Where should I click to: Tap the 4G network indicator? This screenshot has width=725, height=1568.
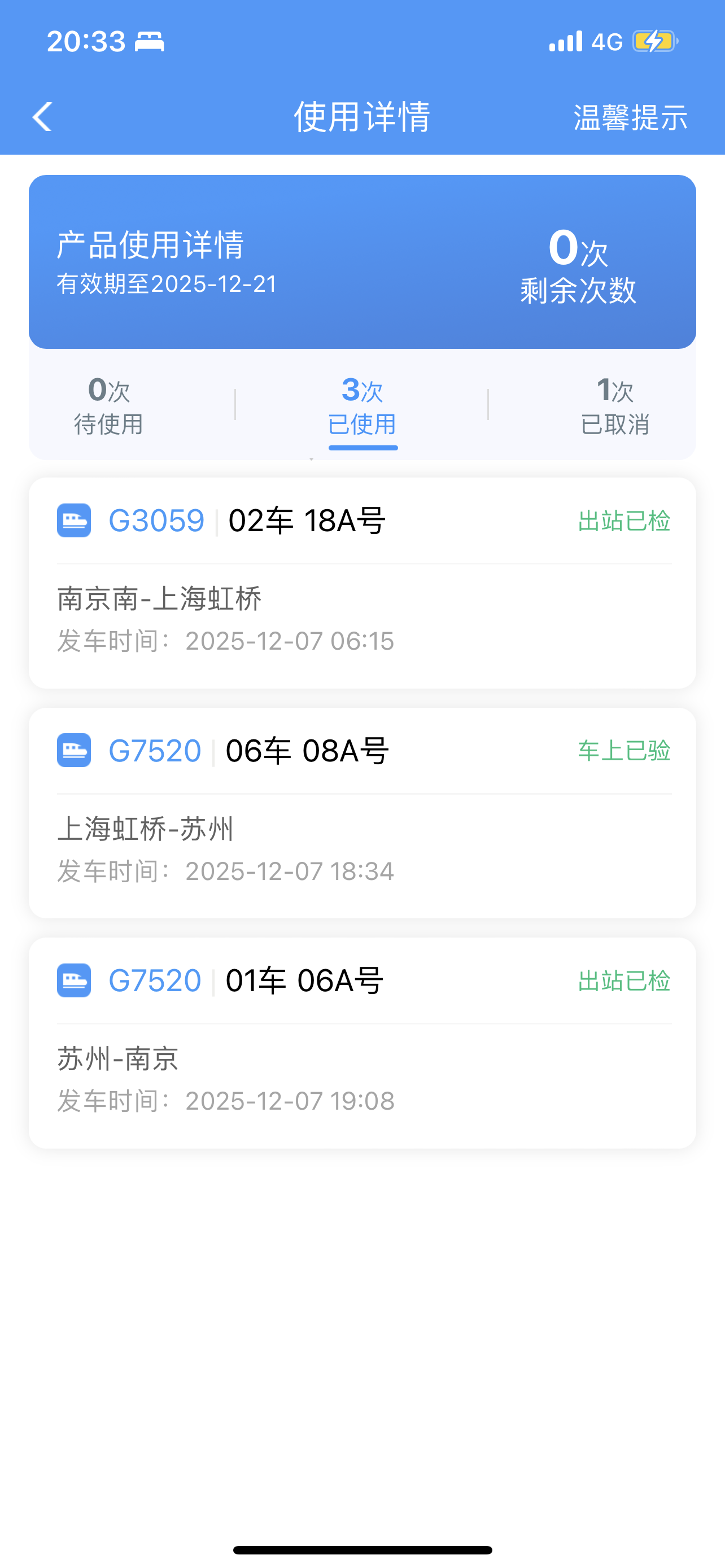pyautogui.click(x=605, y=41)
